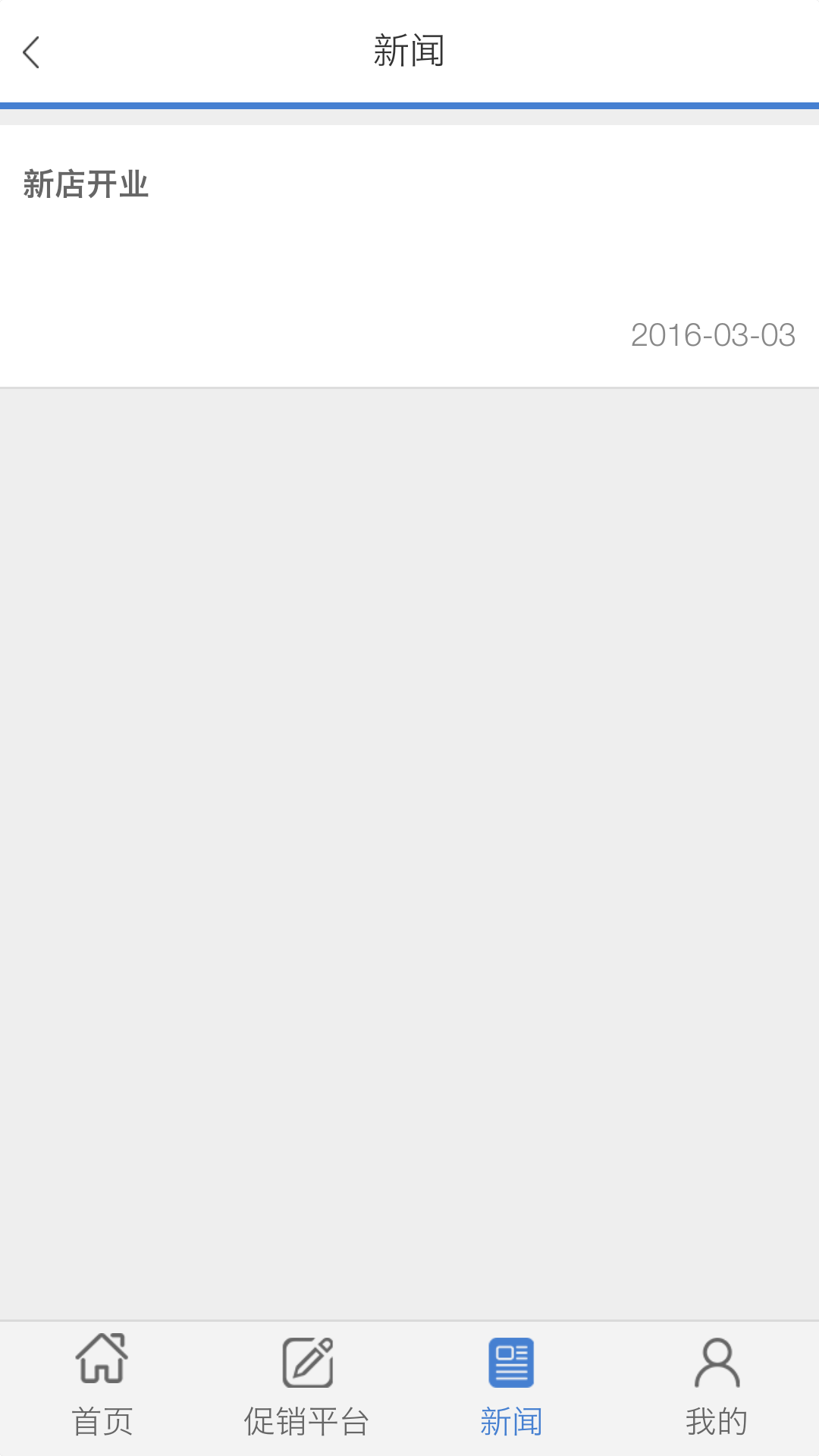Select the 新闻 tab
This screenshot has height=1456, width=819.
point(512,1389)
